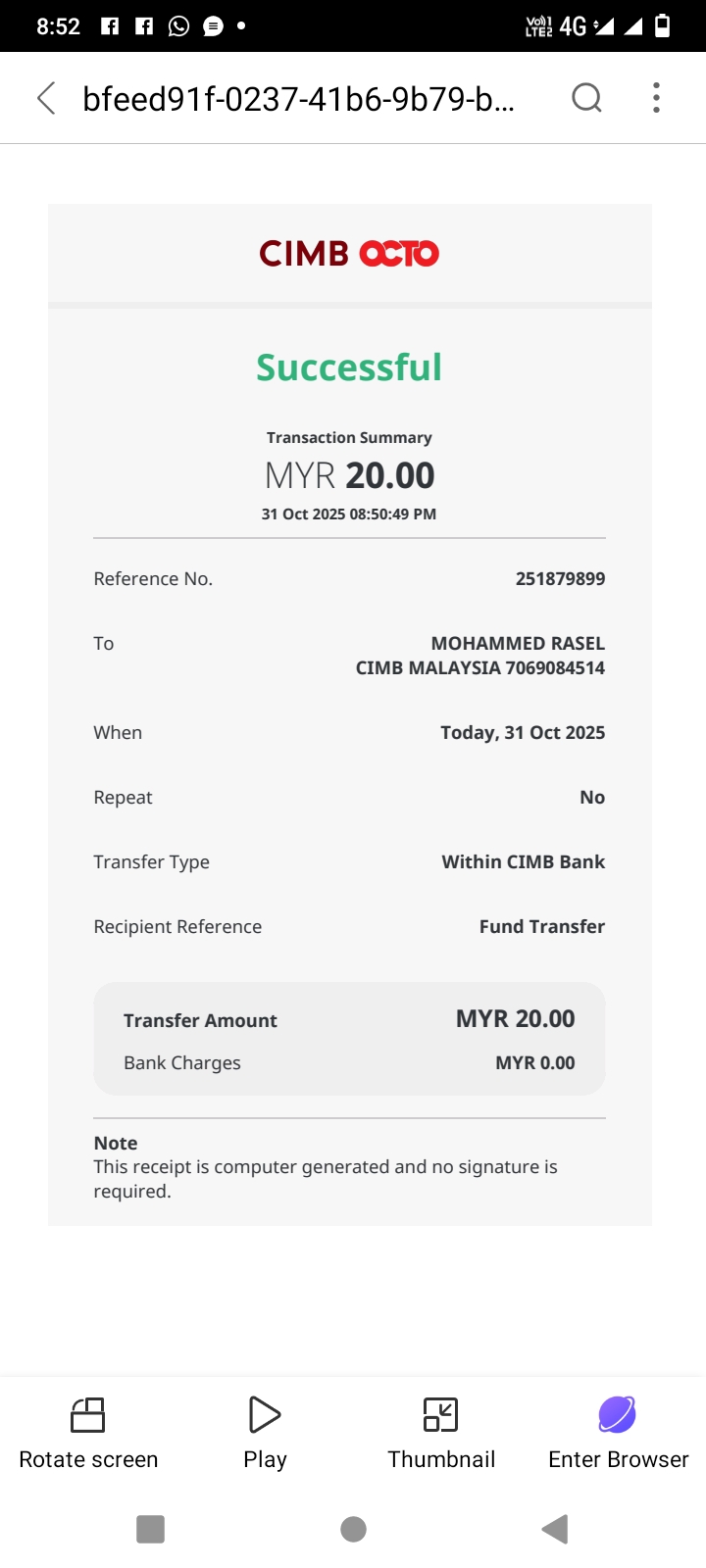Switch to Thumbnail view

tap(441, 1433)
